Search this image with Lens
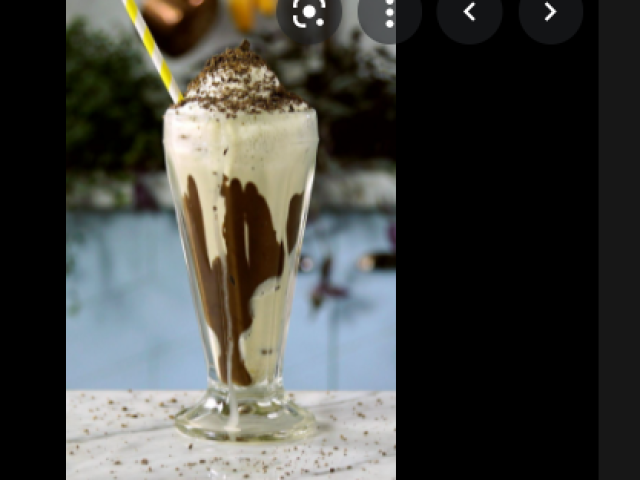The height and width of the screenshot is (480, 640). (x=308, y=13)
